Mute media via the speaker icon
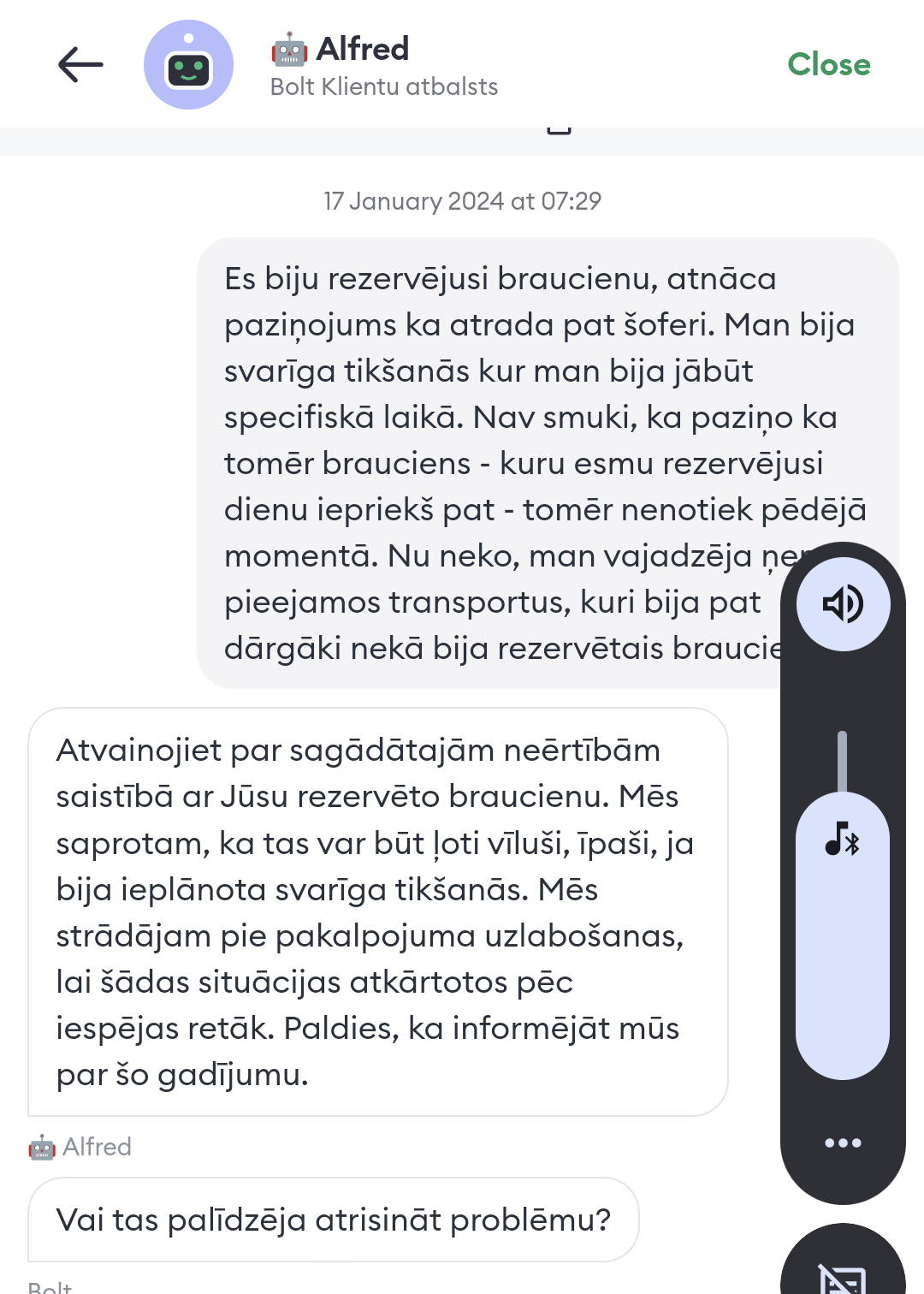924x1294 pixels. [x=843, y=604]
